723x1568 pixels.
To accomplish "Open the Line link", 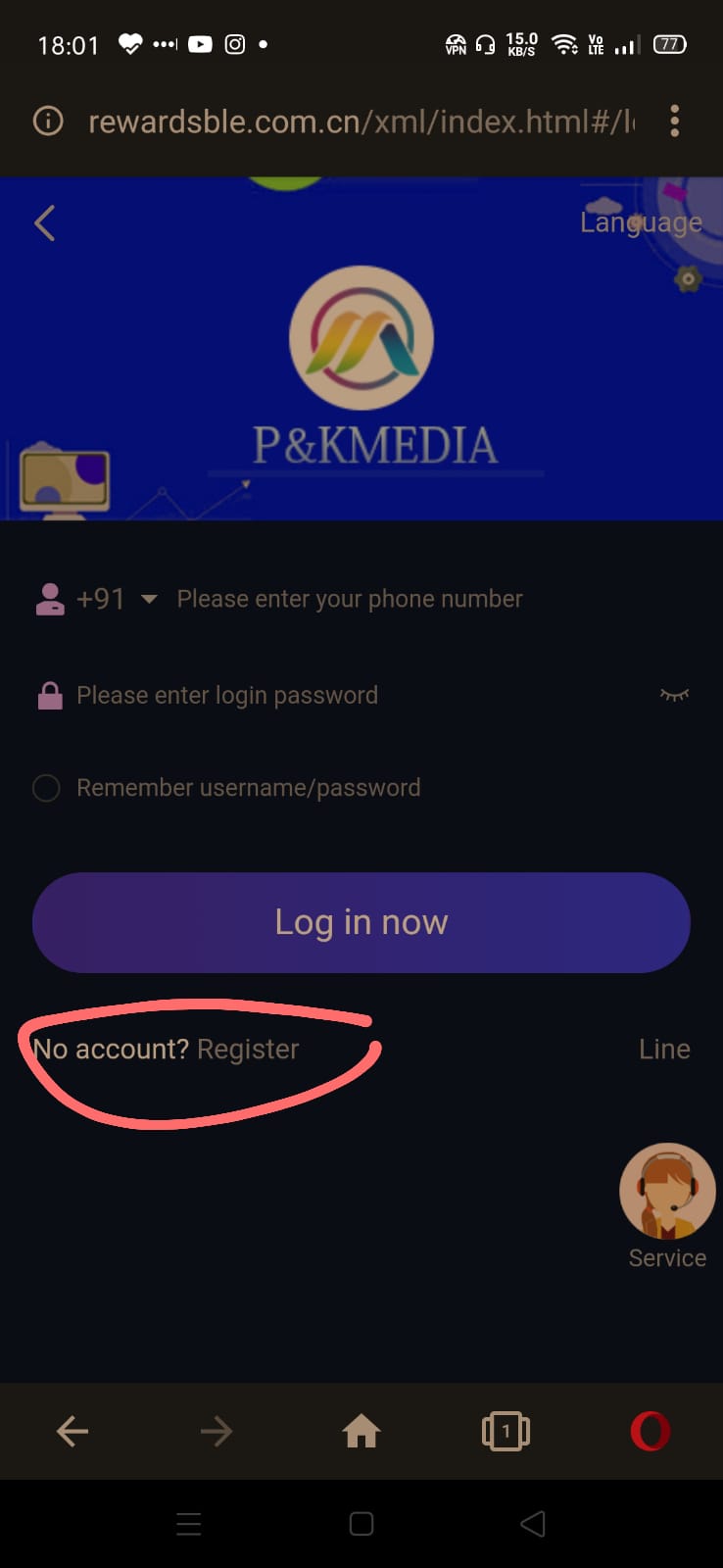I will [x=664, y=1049].
